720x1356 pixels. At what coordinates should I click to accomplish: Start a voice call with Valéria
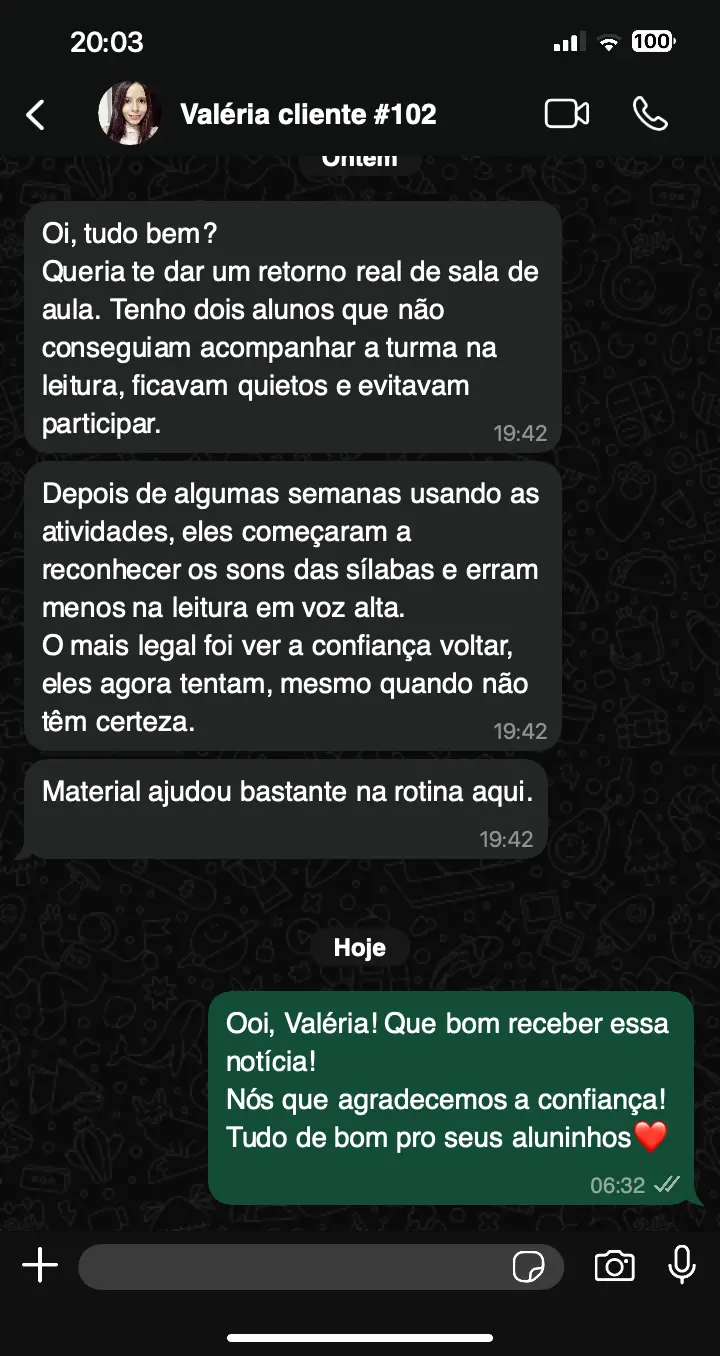tap(650, 114)
